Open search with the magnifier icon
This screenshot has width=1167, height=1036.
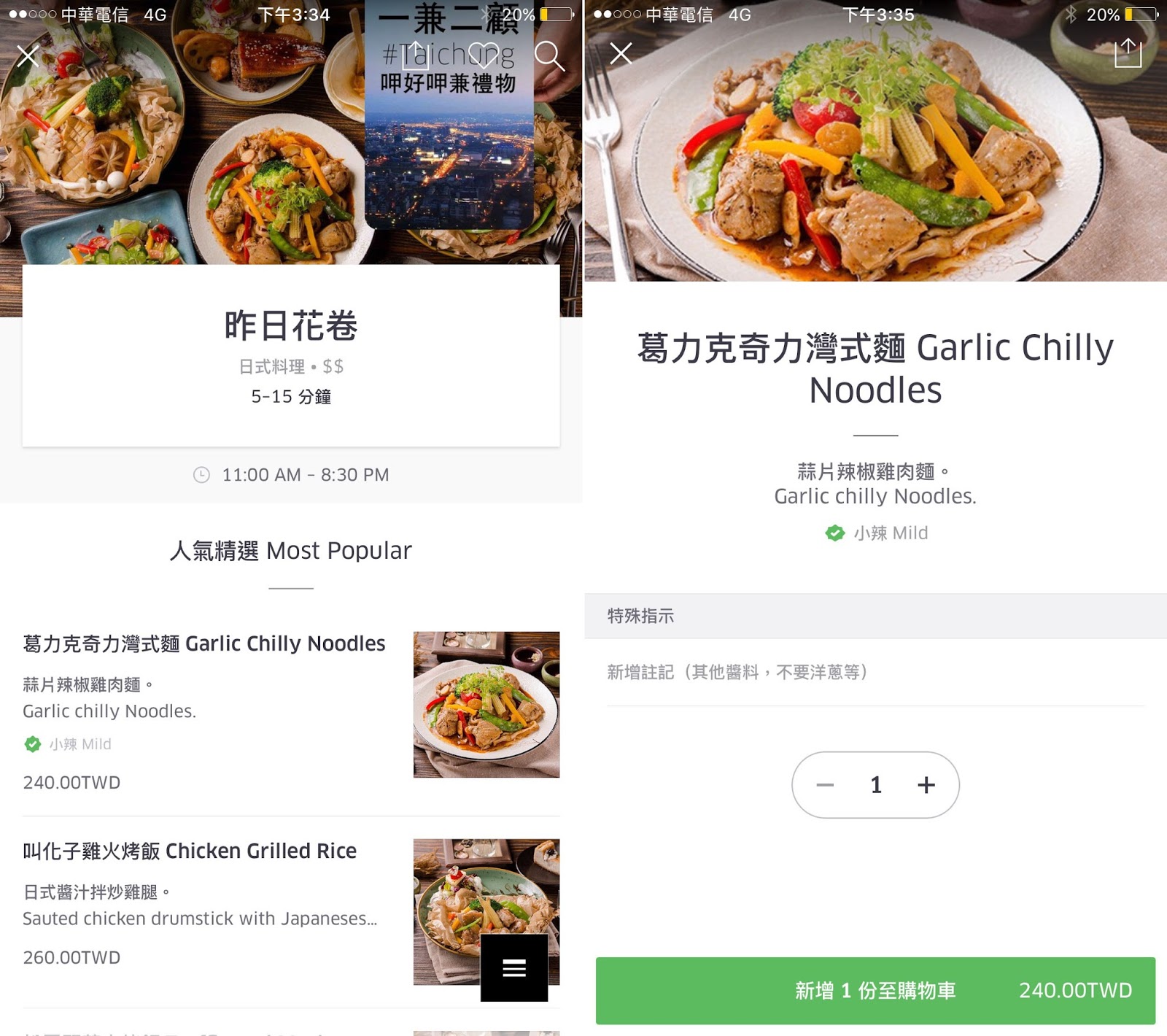point(548,55)
